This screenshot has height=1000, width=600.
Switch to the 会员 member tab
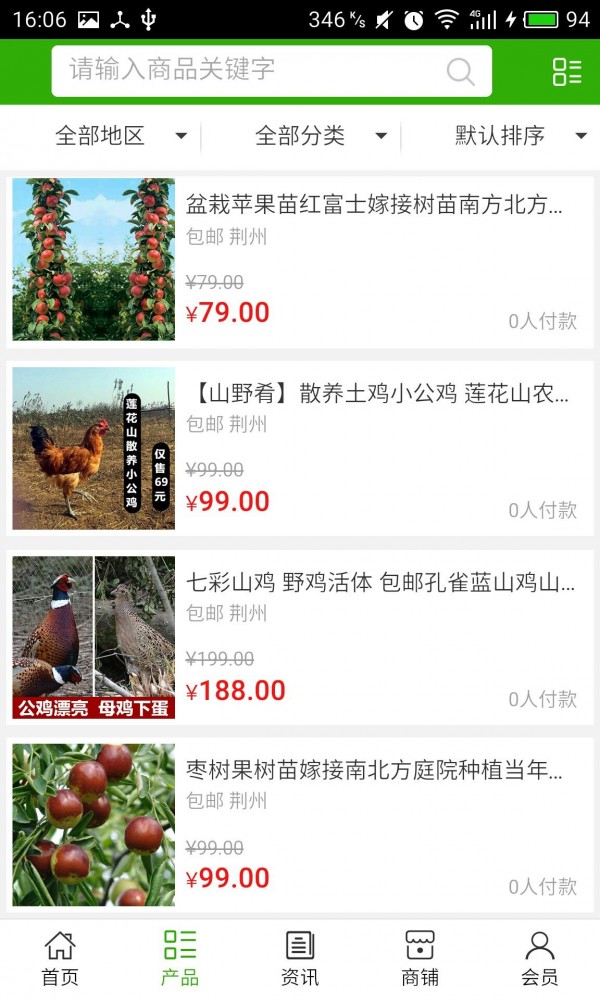540,958
